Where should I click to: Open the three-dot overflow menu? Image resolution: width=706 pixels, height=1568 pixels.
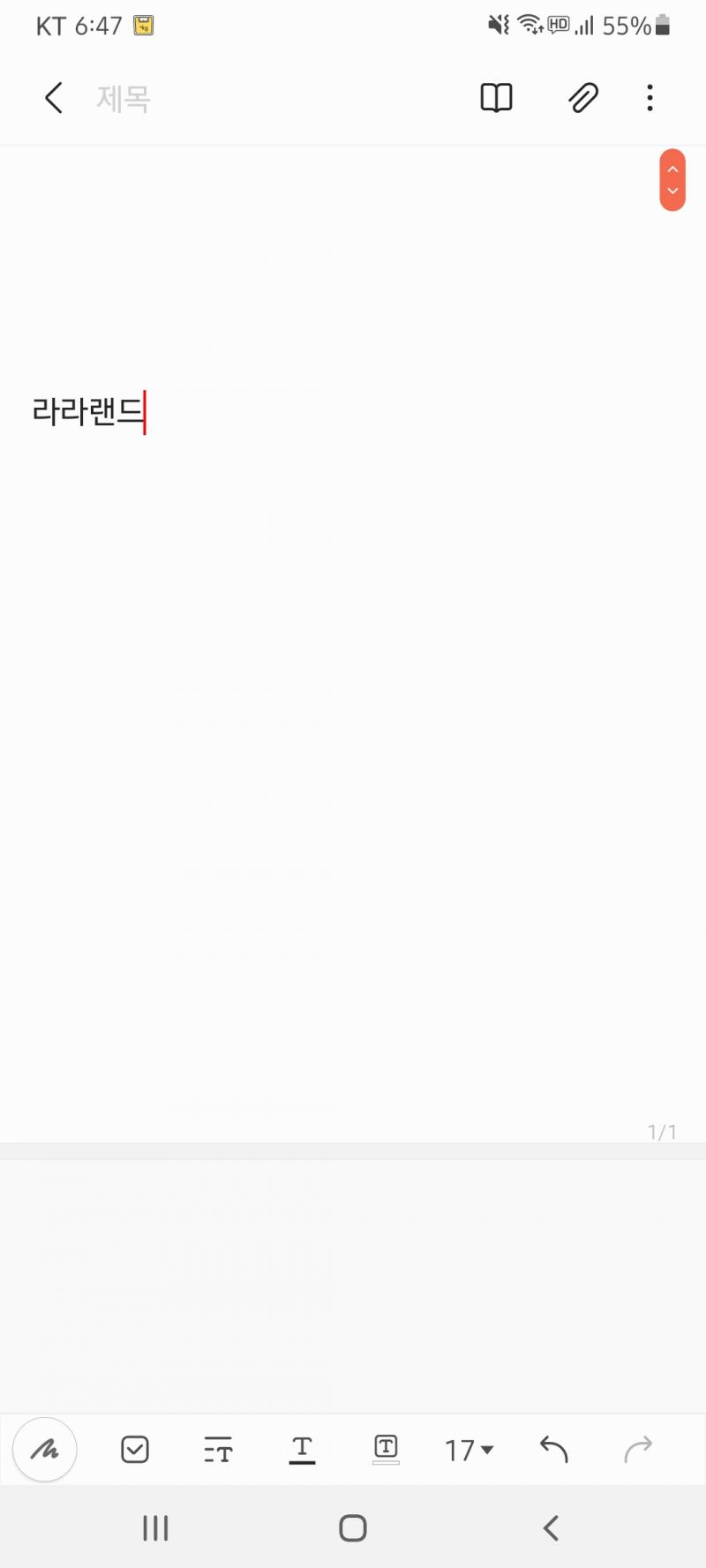coord(650,98)
